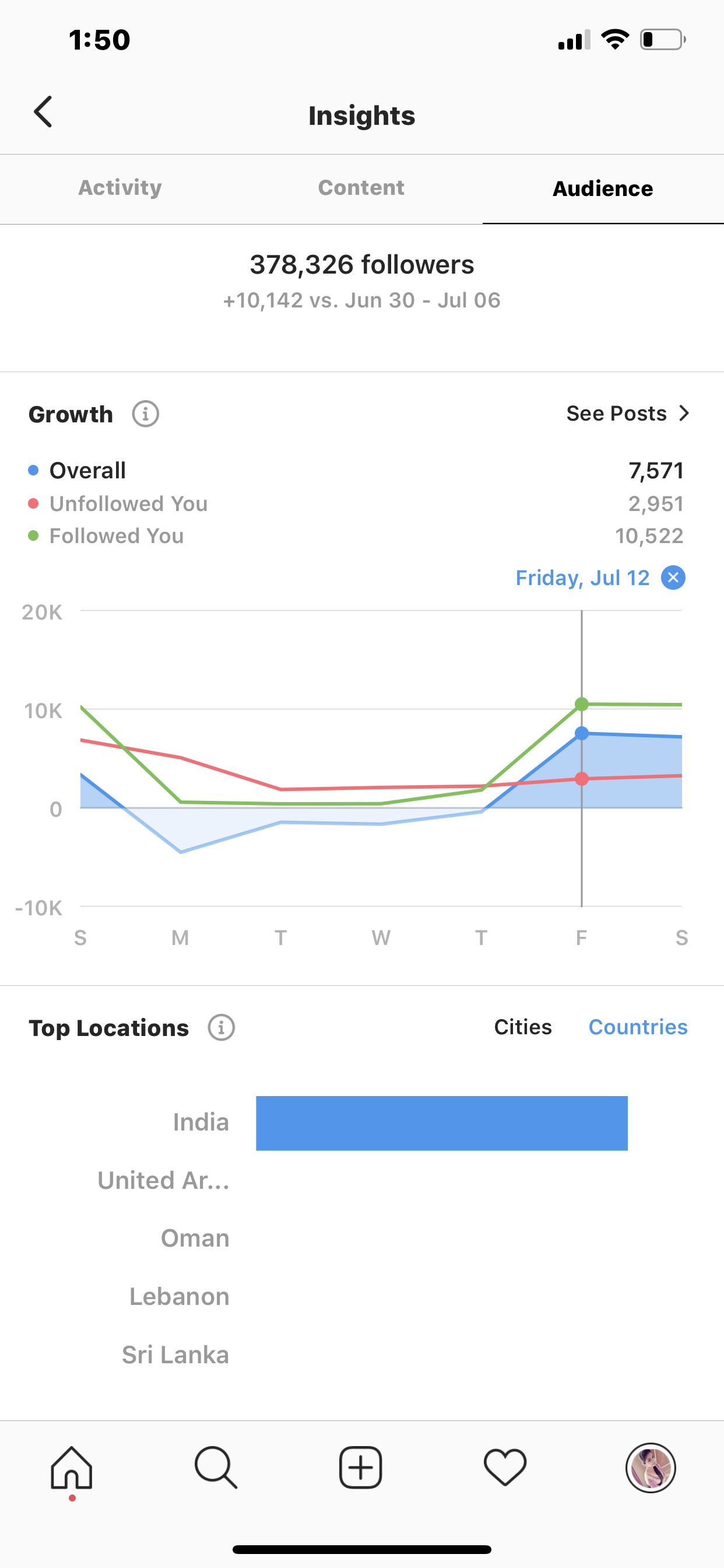Switch to the Content tab
724x1568 pixels.
(x=361, y=187)
